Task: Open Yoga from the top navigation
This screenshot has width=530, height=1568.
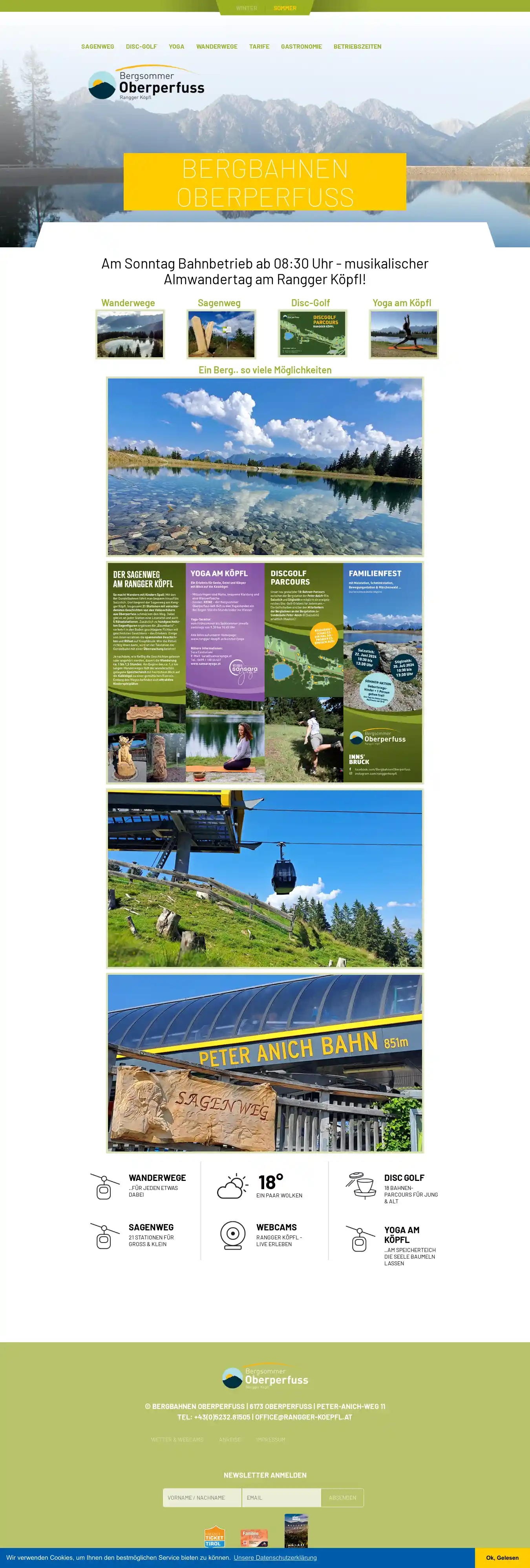Action: point(176,47)
